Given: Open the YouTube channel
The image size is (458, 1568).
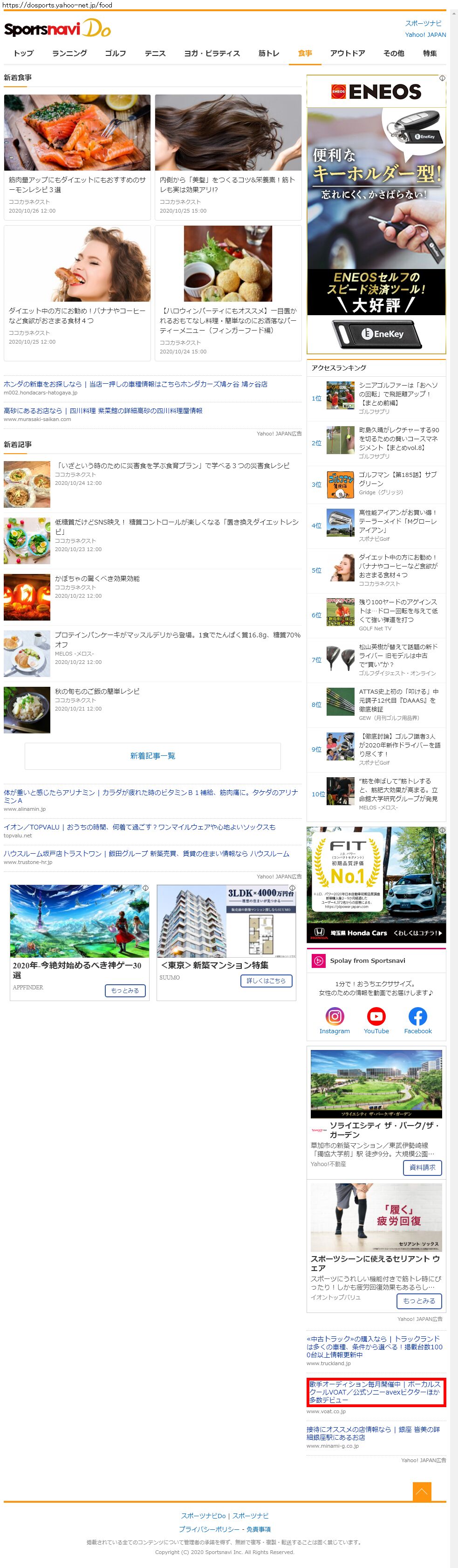Looking at the screenshot, I should (376, 1020).
